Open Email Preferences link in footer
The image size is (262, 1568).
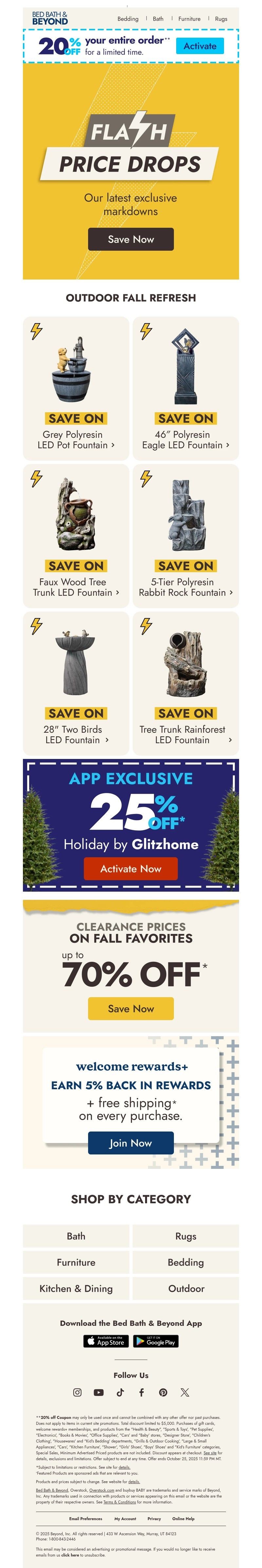[85, 1519]
